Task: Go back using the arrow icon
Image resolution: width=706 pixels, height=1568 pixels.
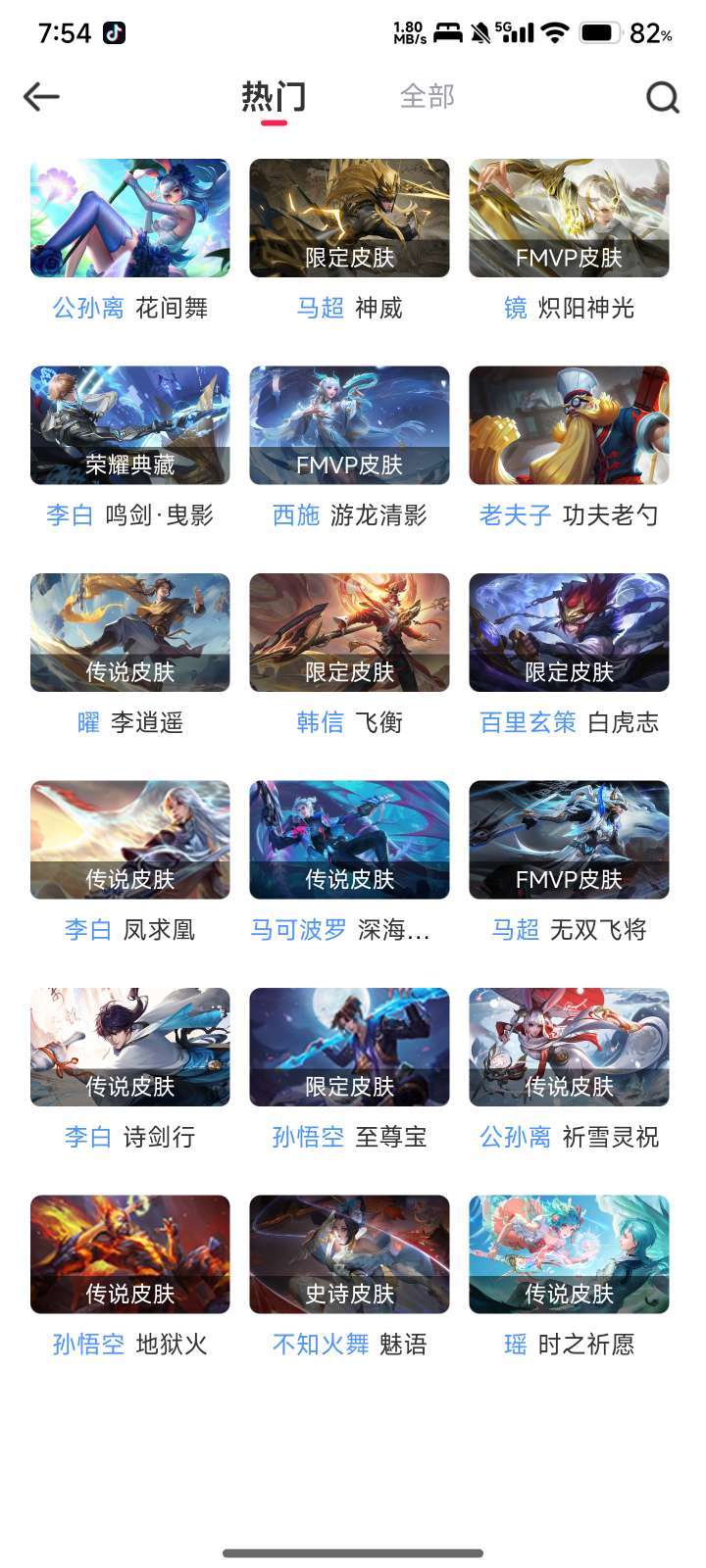Action: tap(41, 96)
